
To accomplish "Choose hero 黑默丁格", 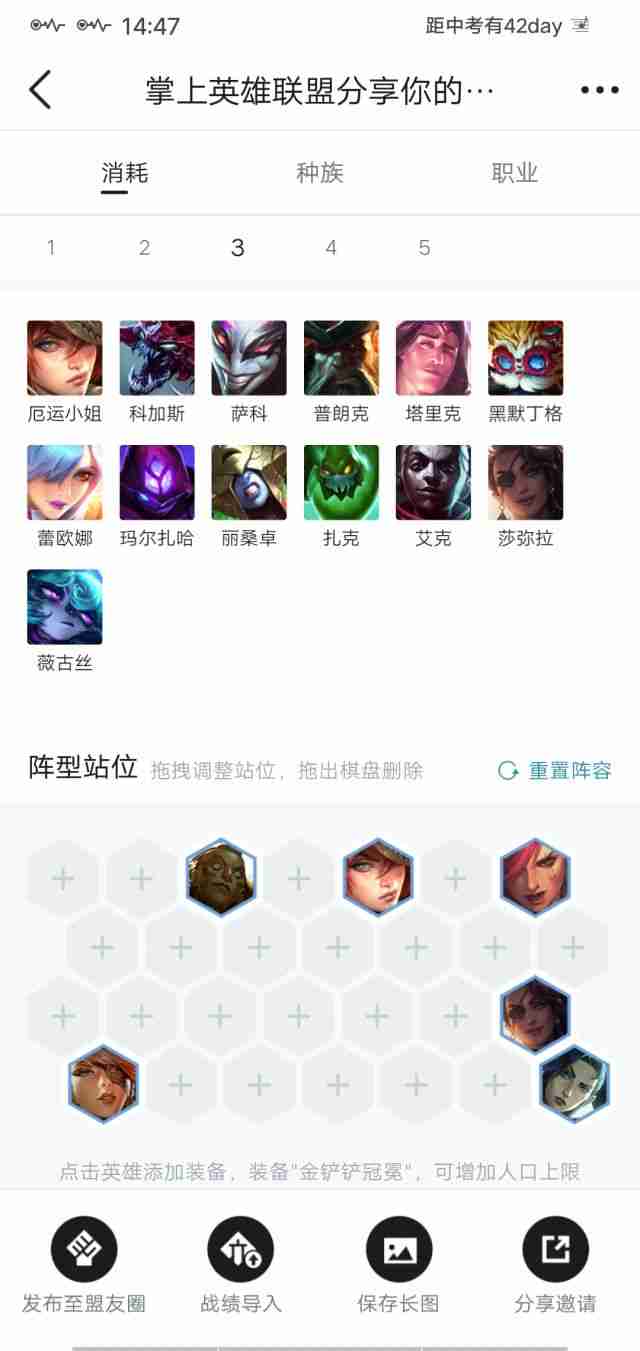I will 525,358.
